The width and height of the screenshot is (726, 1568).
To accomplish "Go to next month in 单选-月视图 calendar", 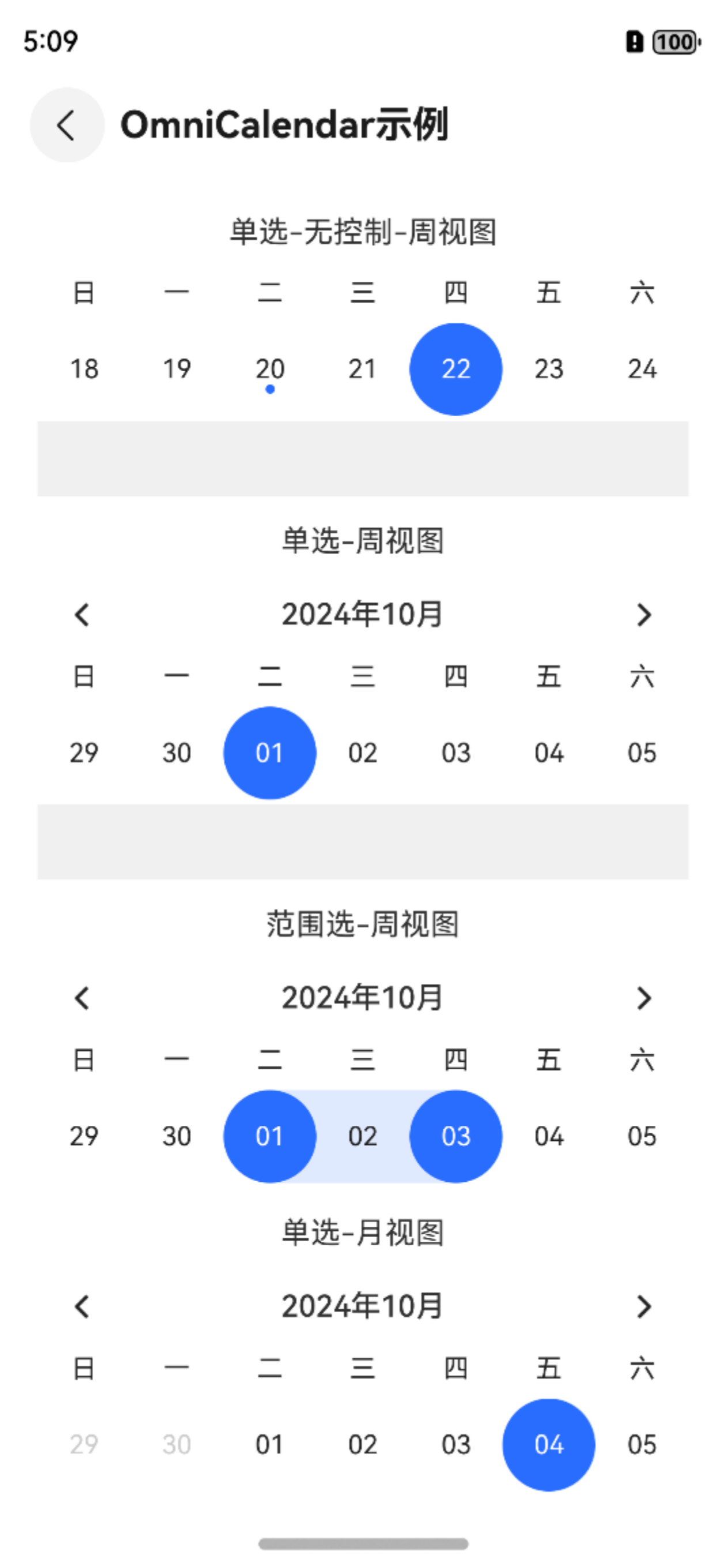I will (644, 1307).
